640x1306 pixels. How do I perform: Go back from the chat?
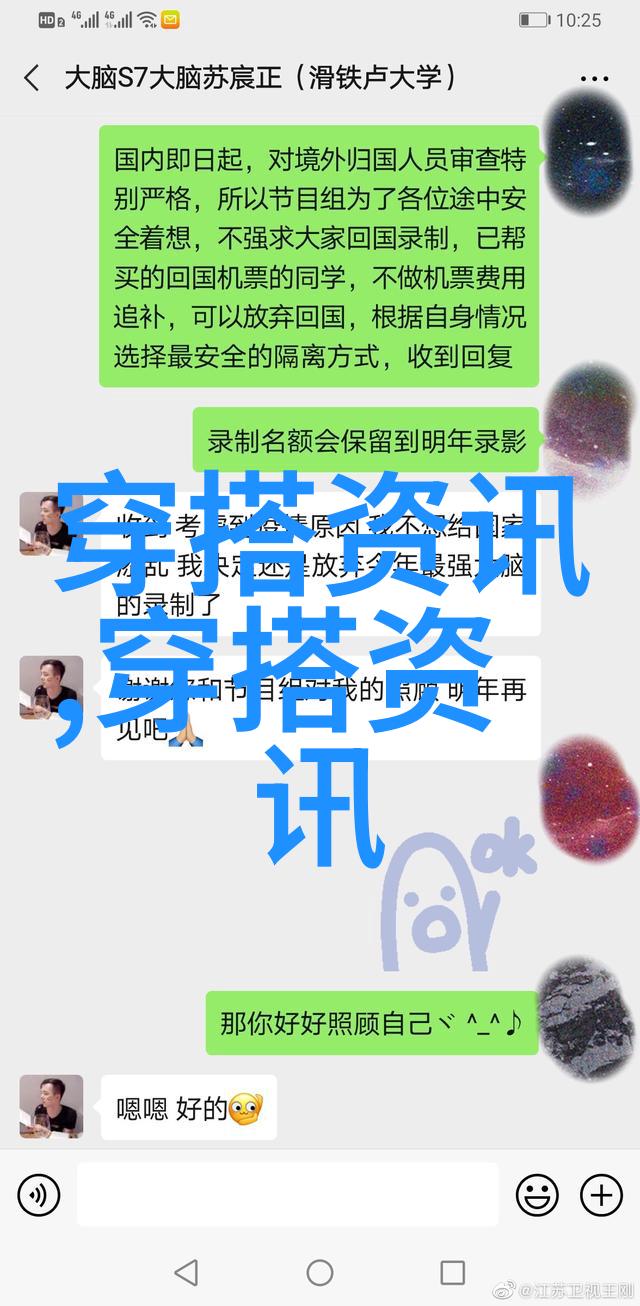pos(32,78)
